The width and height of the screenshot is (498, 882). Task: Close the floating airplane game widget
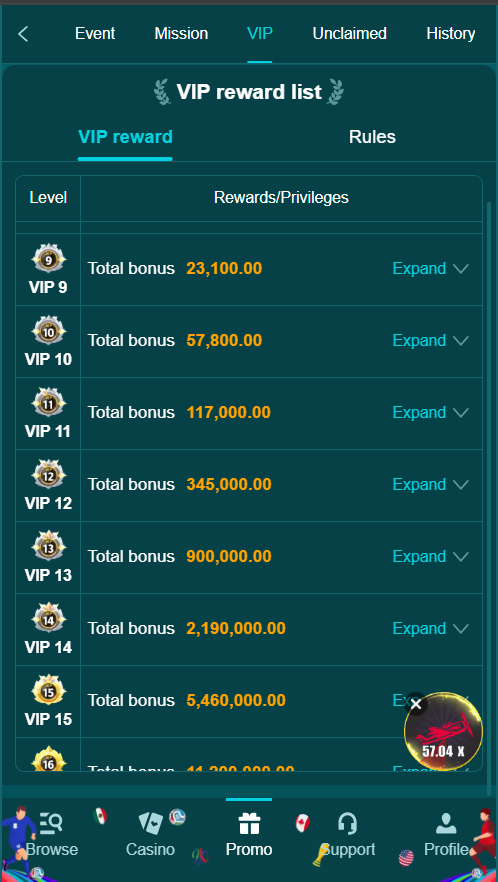[x=416, y=704]
